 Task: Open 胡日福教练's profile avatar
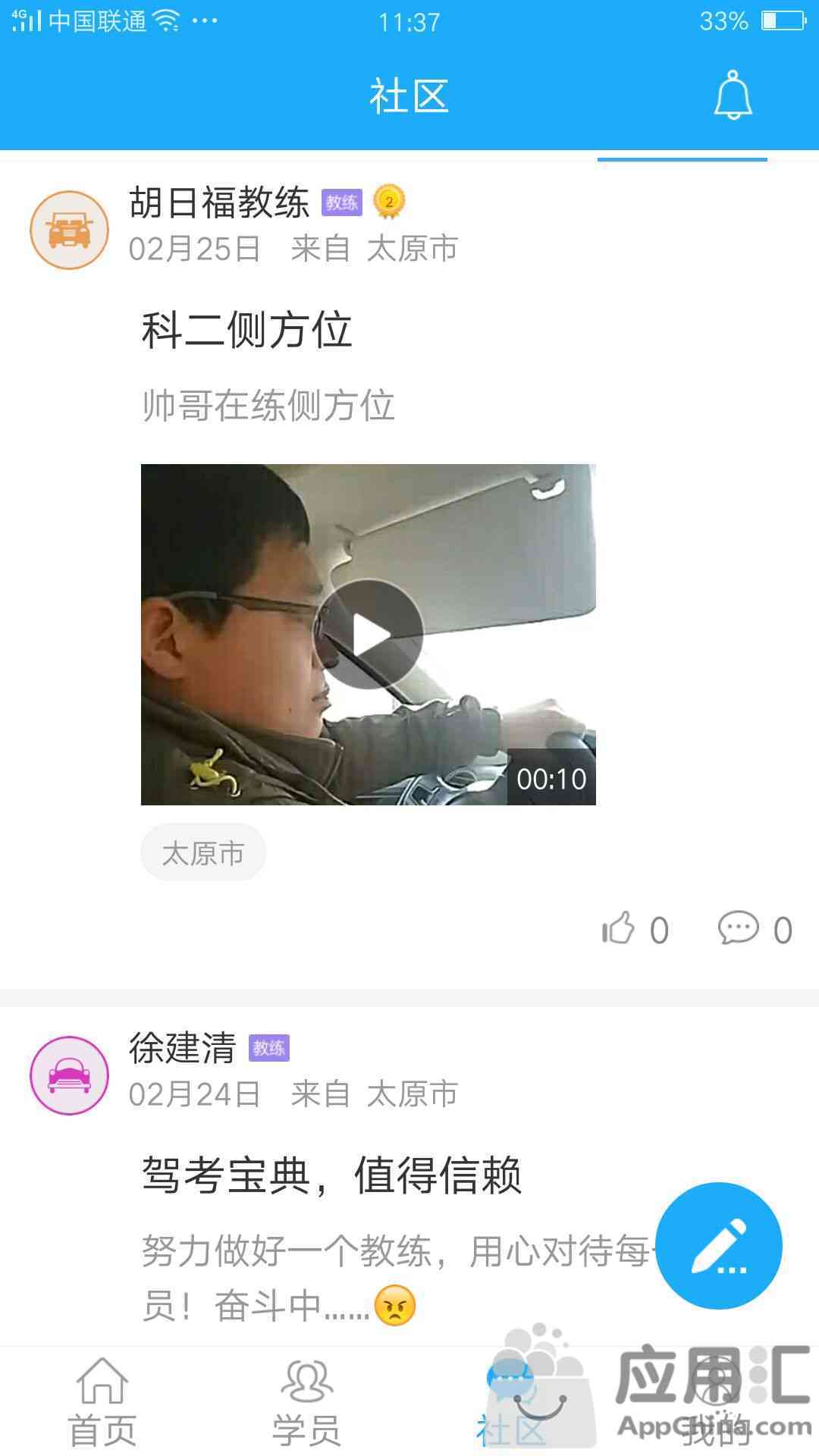(69, 230)
